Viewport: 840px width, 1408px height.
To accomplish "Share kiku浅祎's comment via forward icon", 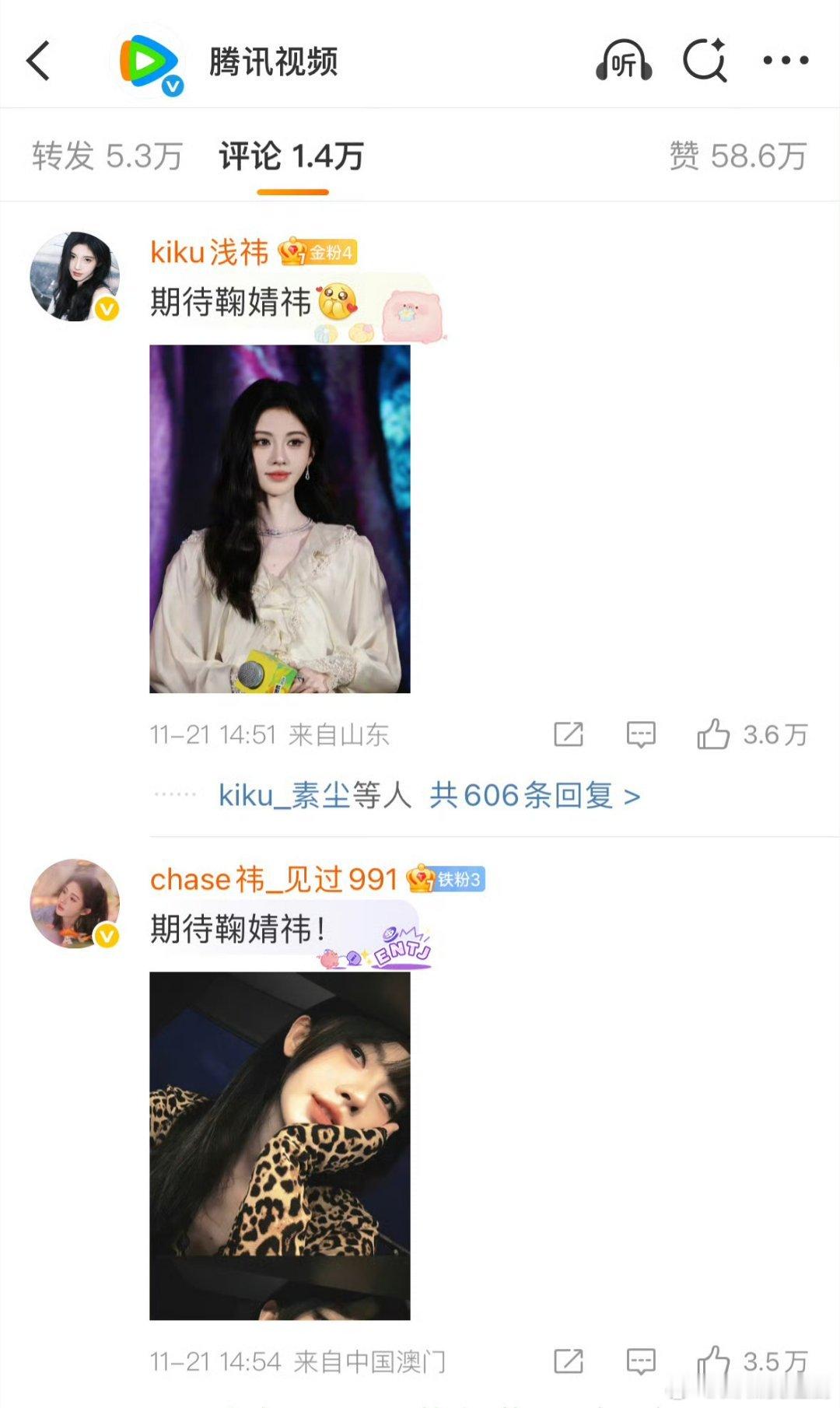I will (x=570, y=734).
